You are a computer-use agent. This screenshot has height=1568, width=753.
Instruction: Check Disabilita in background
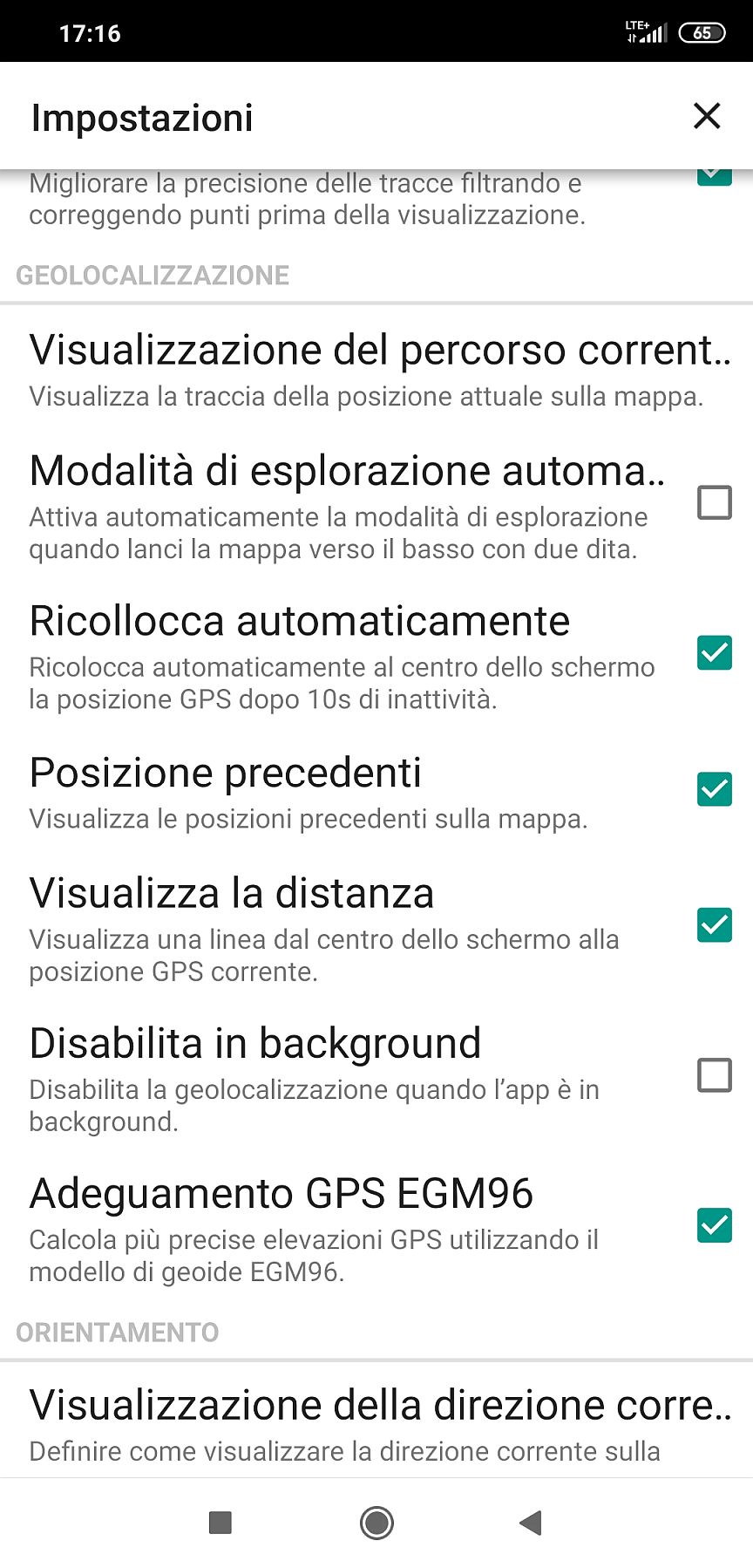pyautogui.click(x=714, y=1075)
